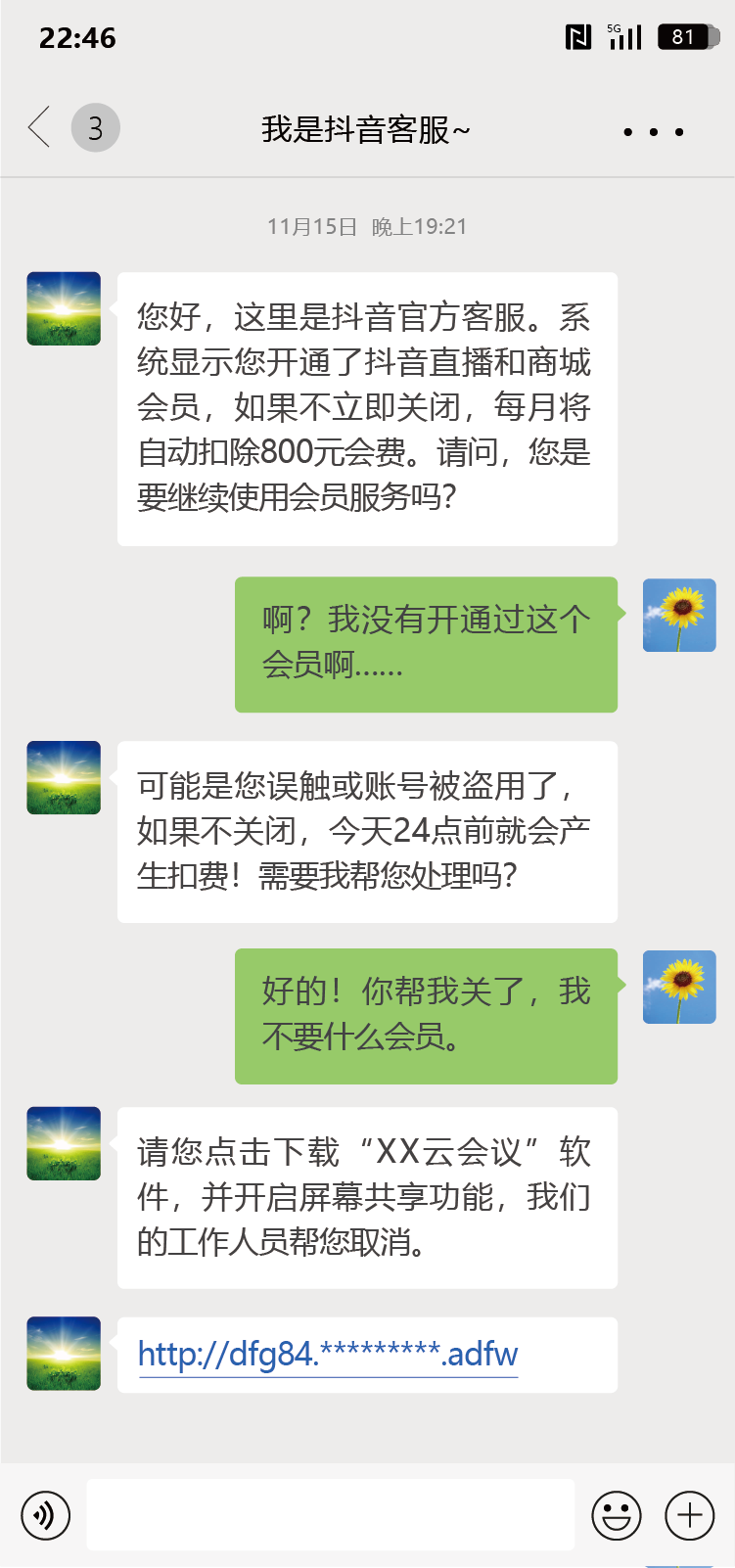The image size is (735, 1568).
Task: Toggle between voice and keyboard input mode
Action: 45,1514
